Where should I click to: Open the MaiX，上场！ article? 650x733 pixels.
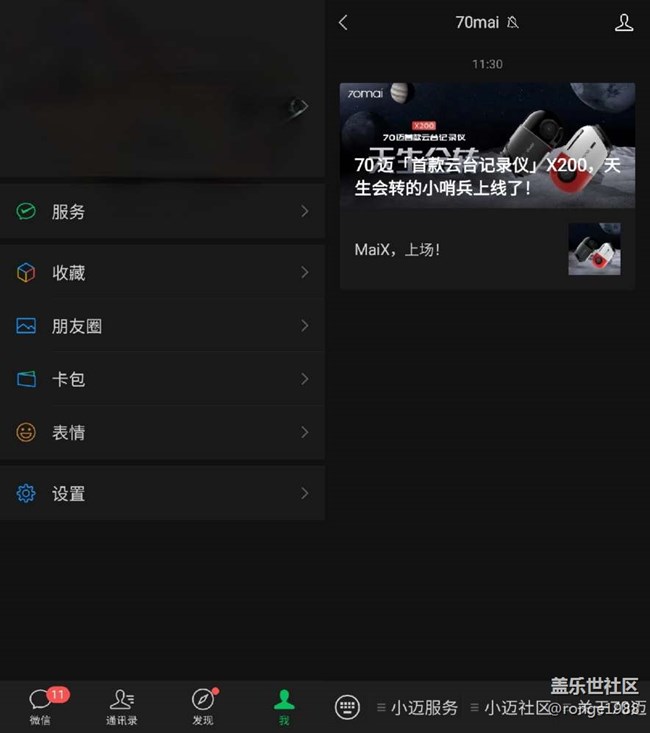pyautogui.click(x=487, y=249)
